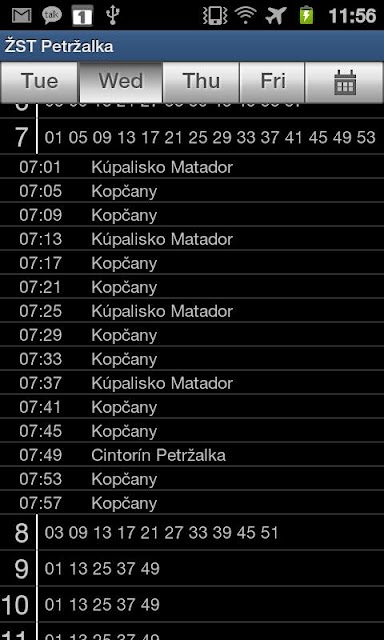Switch to the Tue tab
Screen dimensions: 384x640
point(39,82)
